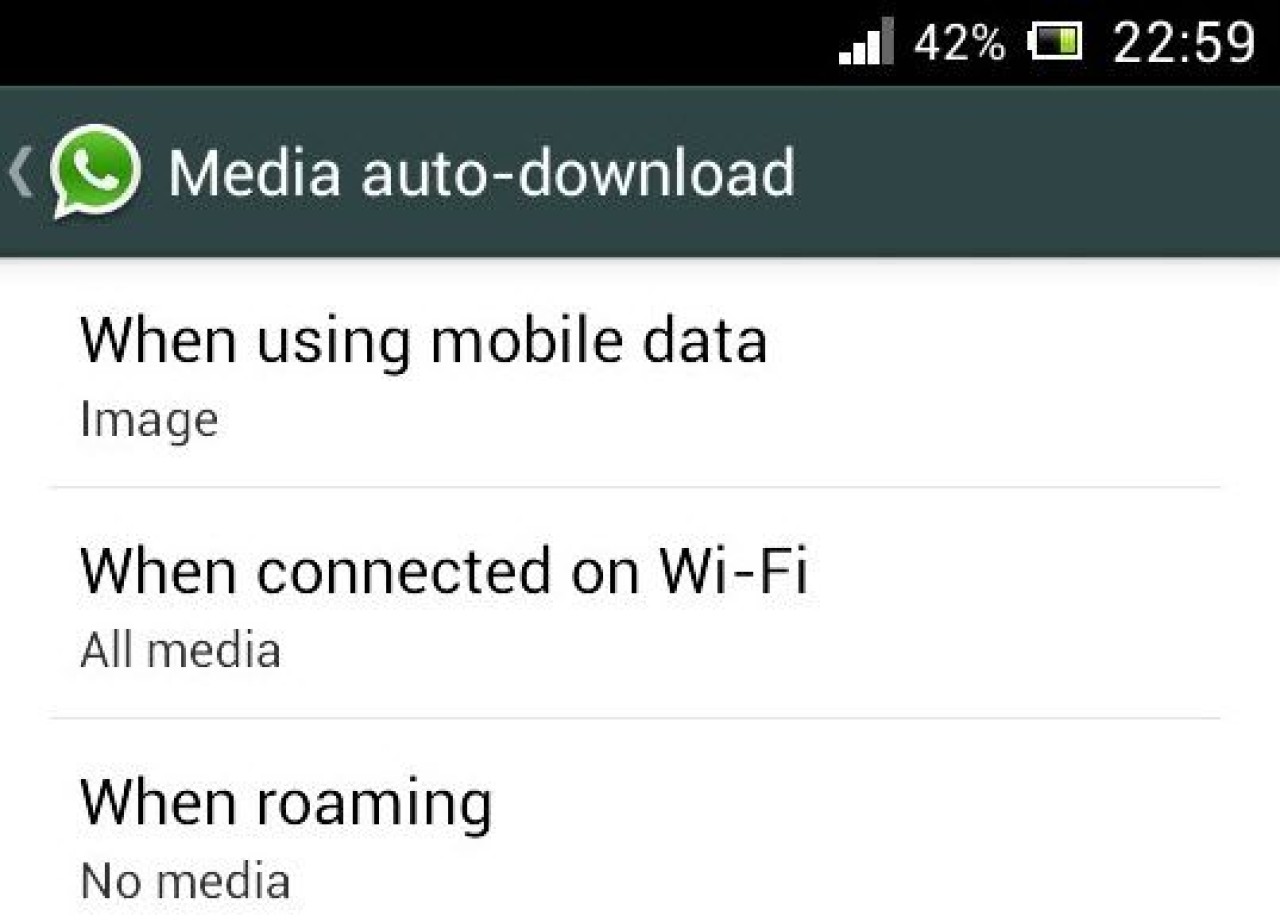This screenshot has height=922, width=1280.
Task: Open 'When connected on Wi-Fi' setting
Action: click(x=444, y=605)
